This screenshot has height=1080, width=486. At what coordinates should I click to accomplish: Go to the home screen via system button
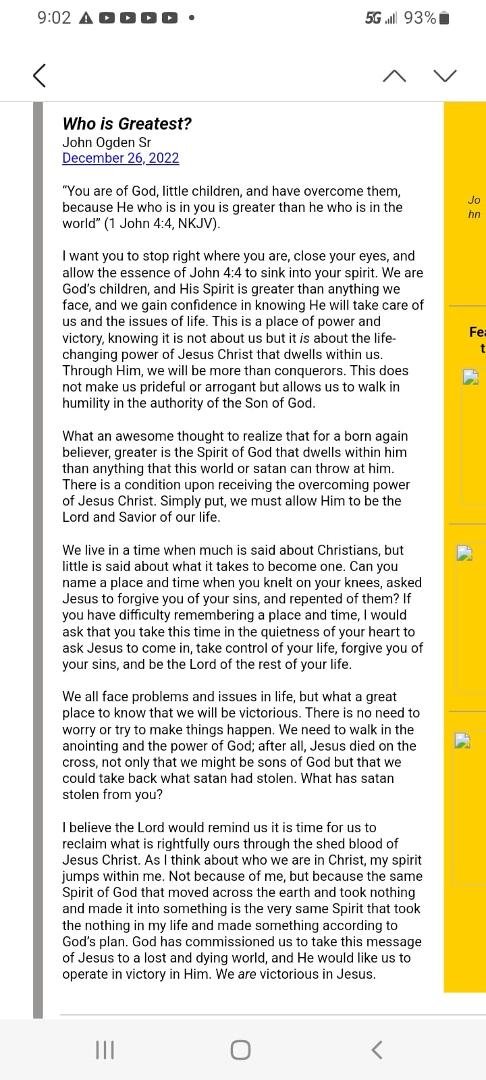240,1050
